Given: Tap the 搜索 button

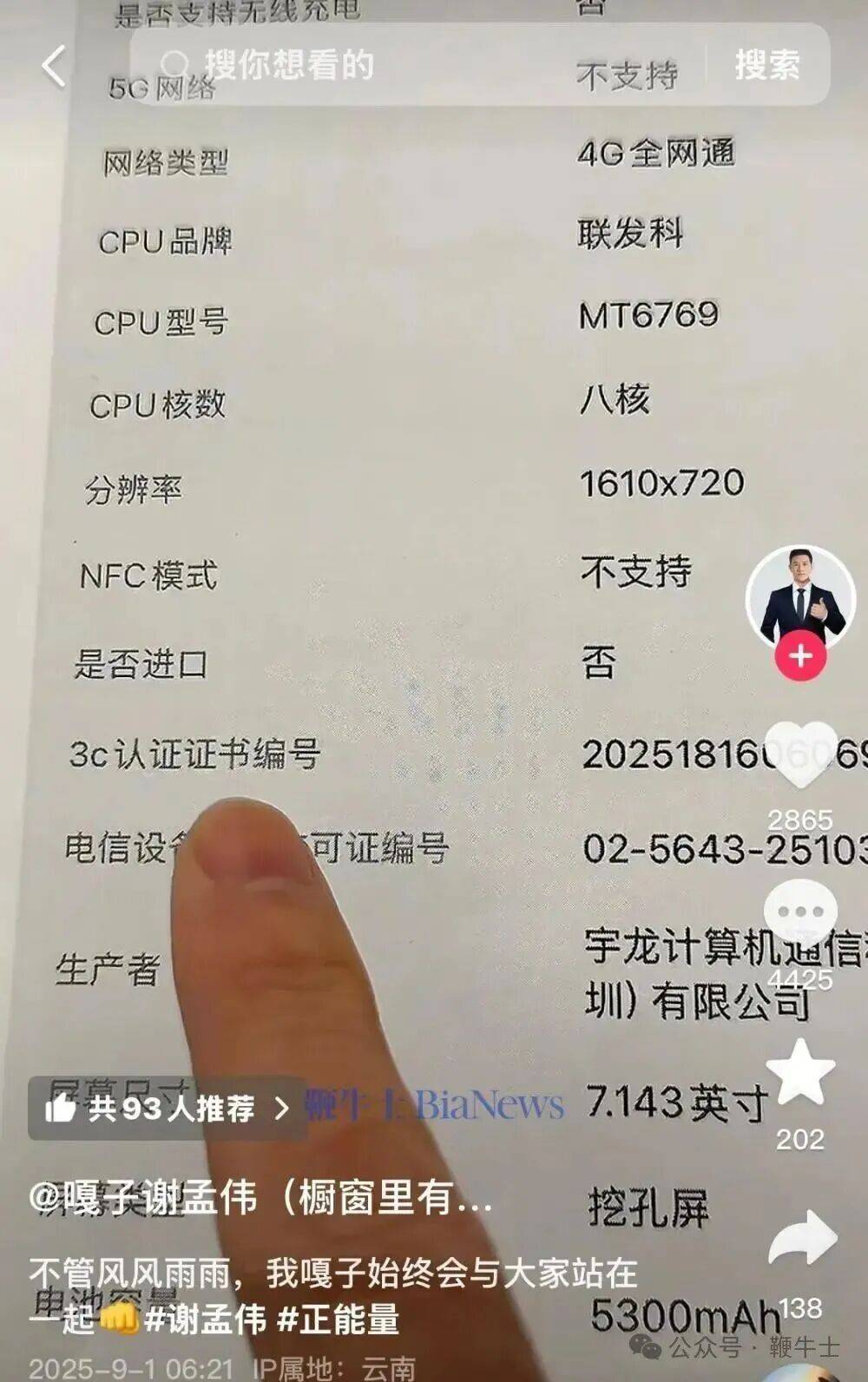Looking at the screenshot, I should (766, 66).
